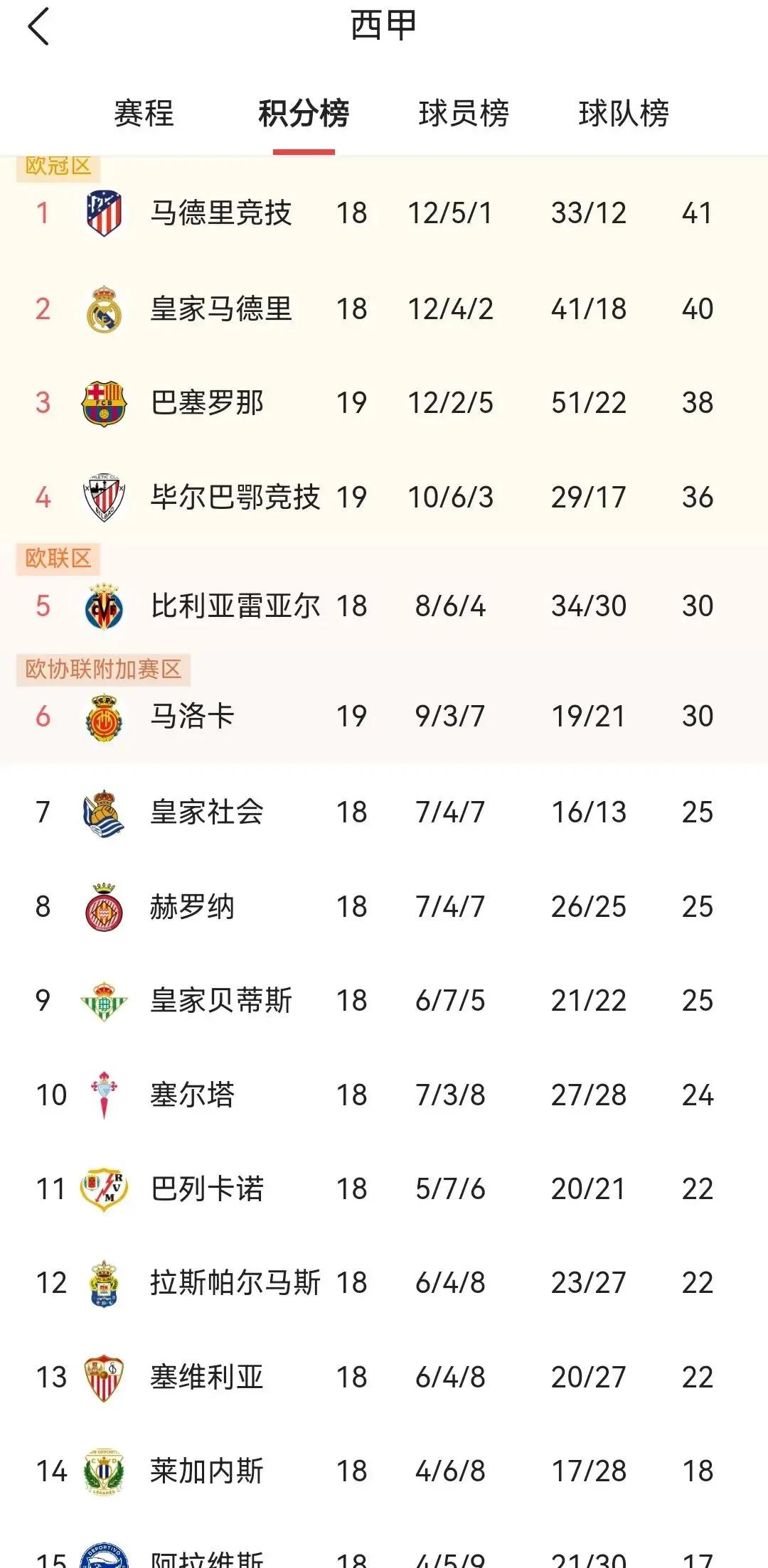Screen dimensions: 768x1568
Task: Select the 塞维利亚 row
Action: pos(207,1378)
